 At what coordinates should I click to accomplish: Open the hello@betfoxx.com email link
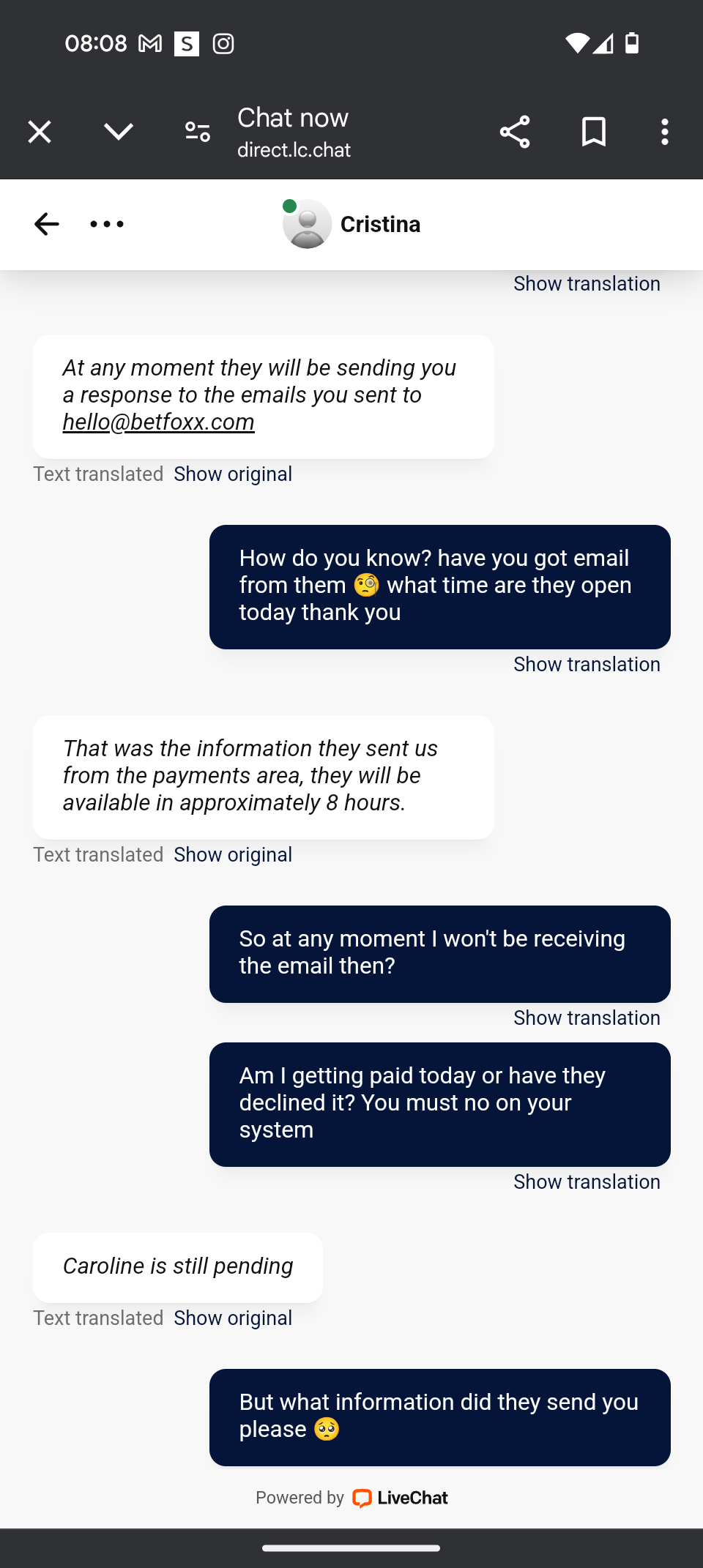(159, 422)
